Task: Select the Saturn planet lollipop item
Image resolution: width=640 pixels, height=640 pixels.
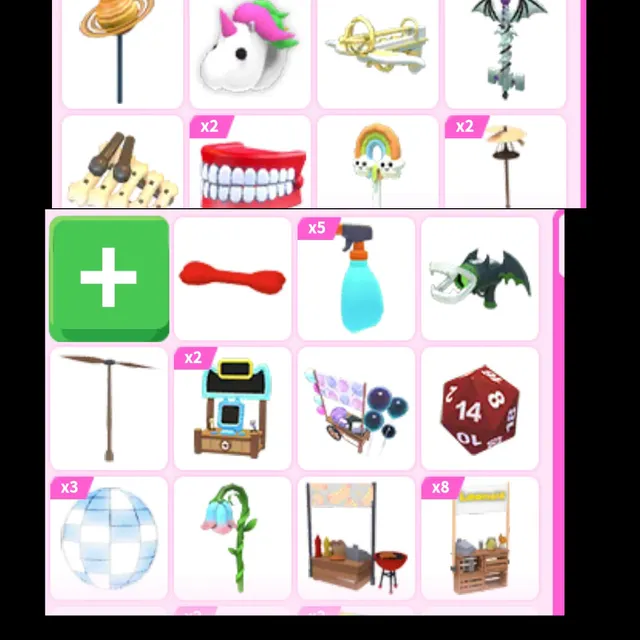Action: click(x=122, y=50)
